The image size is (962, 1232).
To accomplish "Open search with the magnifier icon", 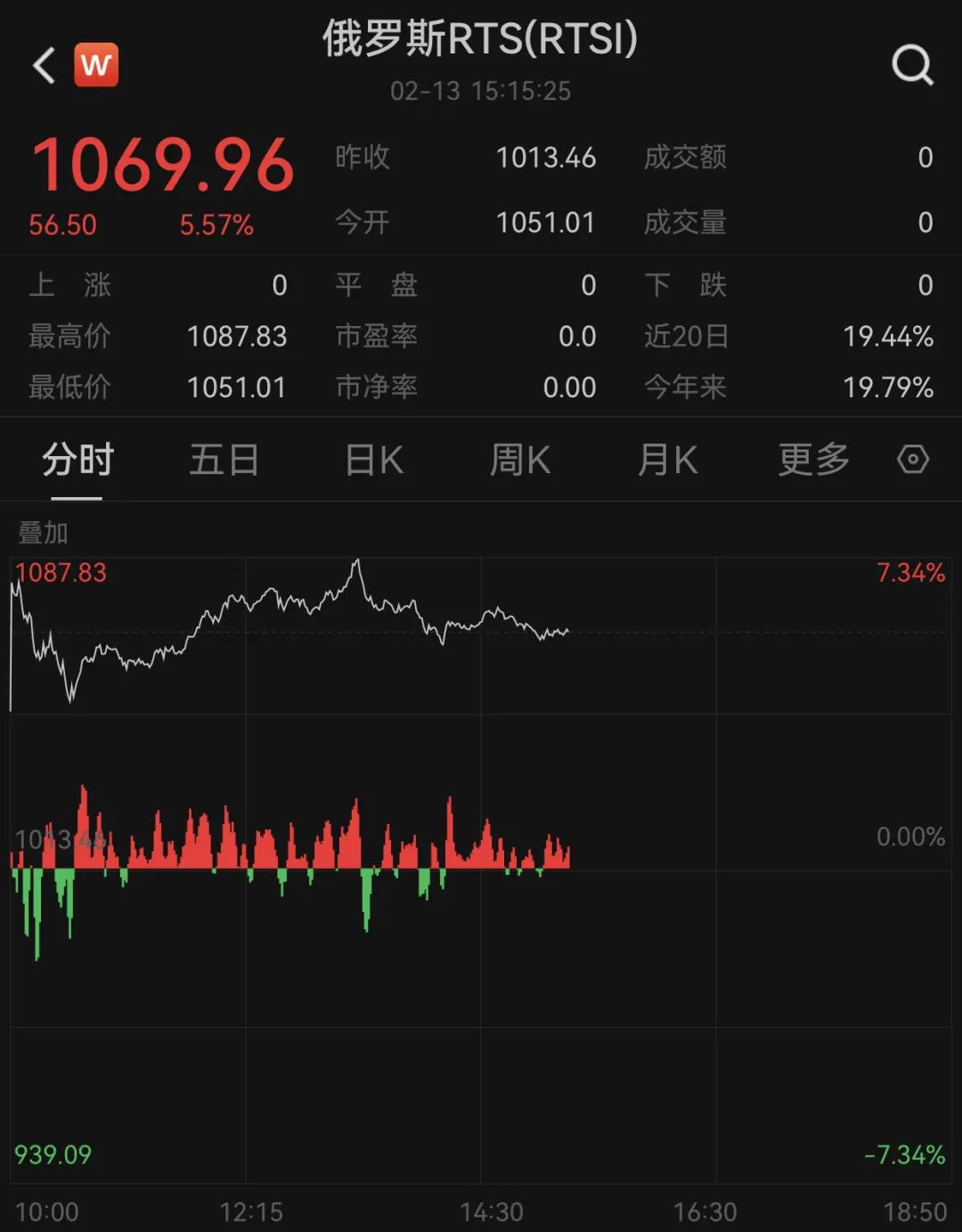I will 912,65.
